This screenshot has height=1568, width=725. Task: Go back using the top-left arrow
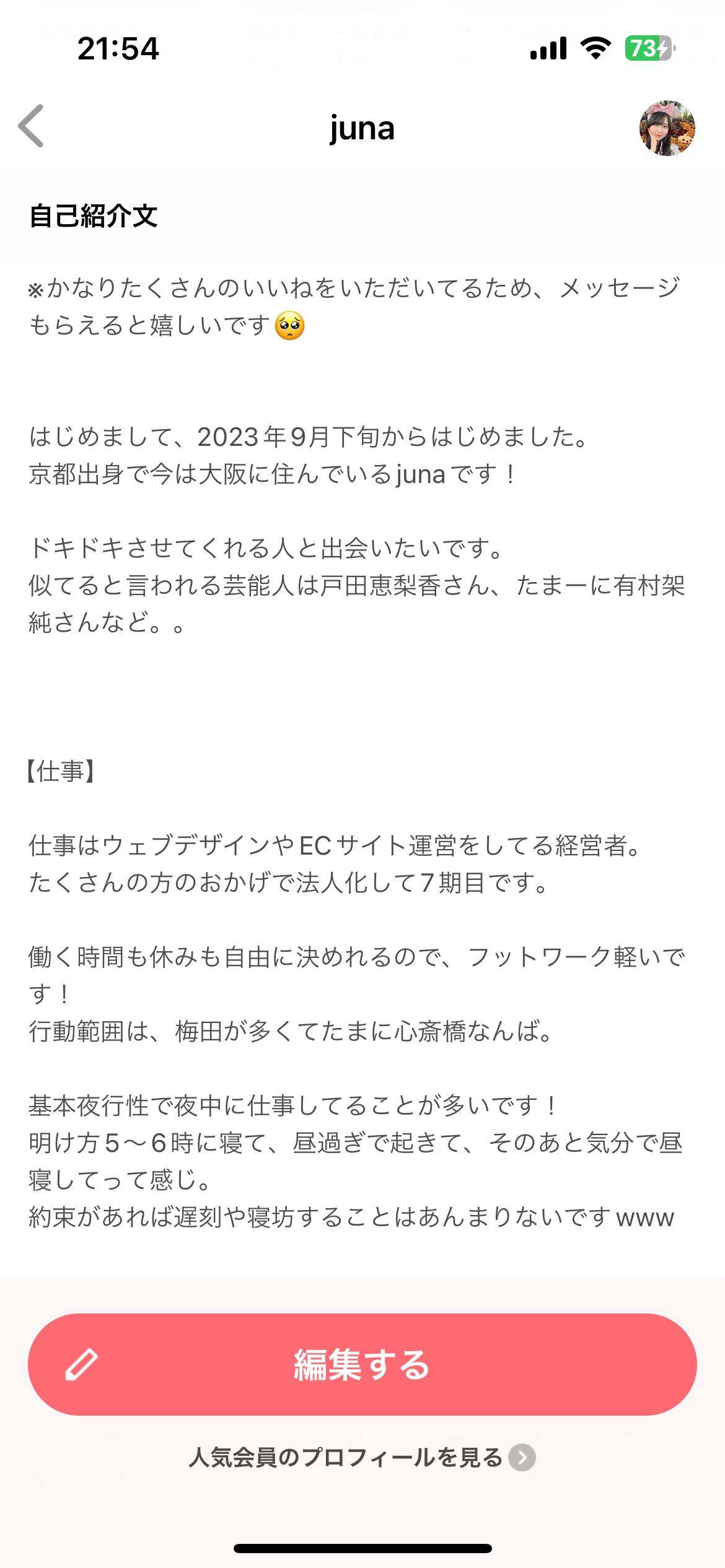click(x=31, y=126)
